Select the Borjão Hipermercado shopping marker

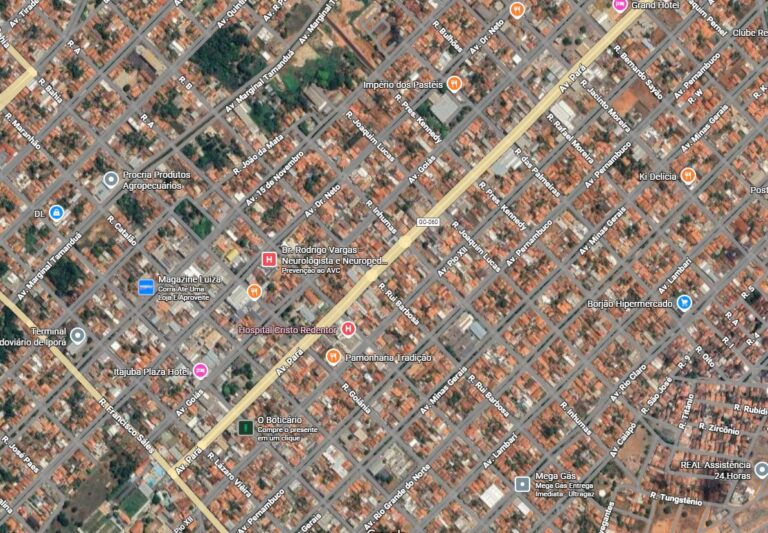(x=685, y=301)
